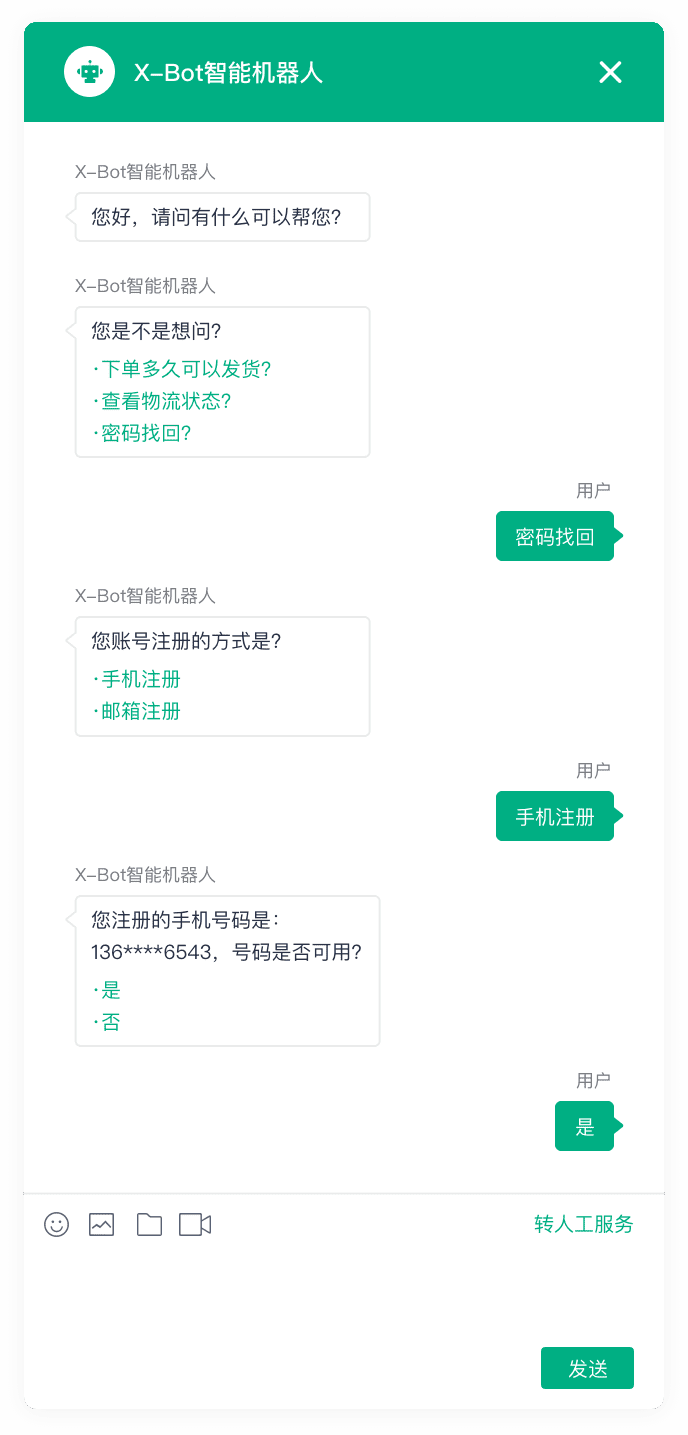Attach a file via folder icon
This screenshot has width=688, height=1435.
click(149, 1224)
